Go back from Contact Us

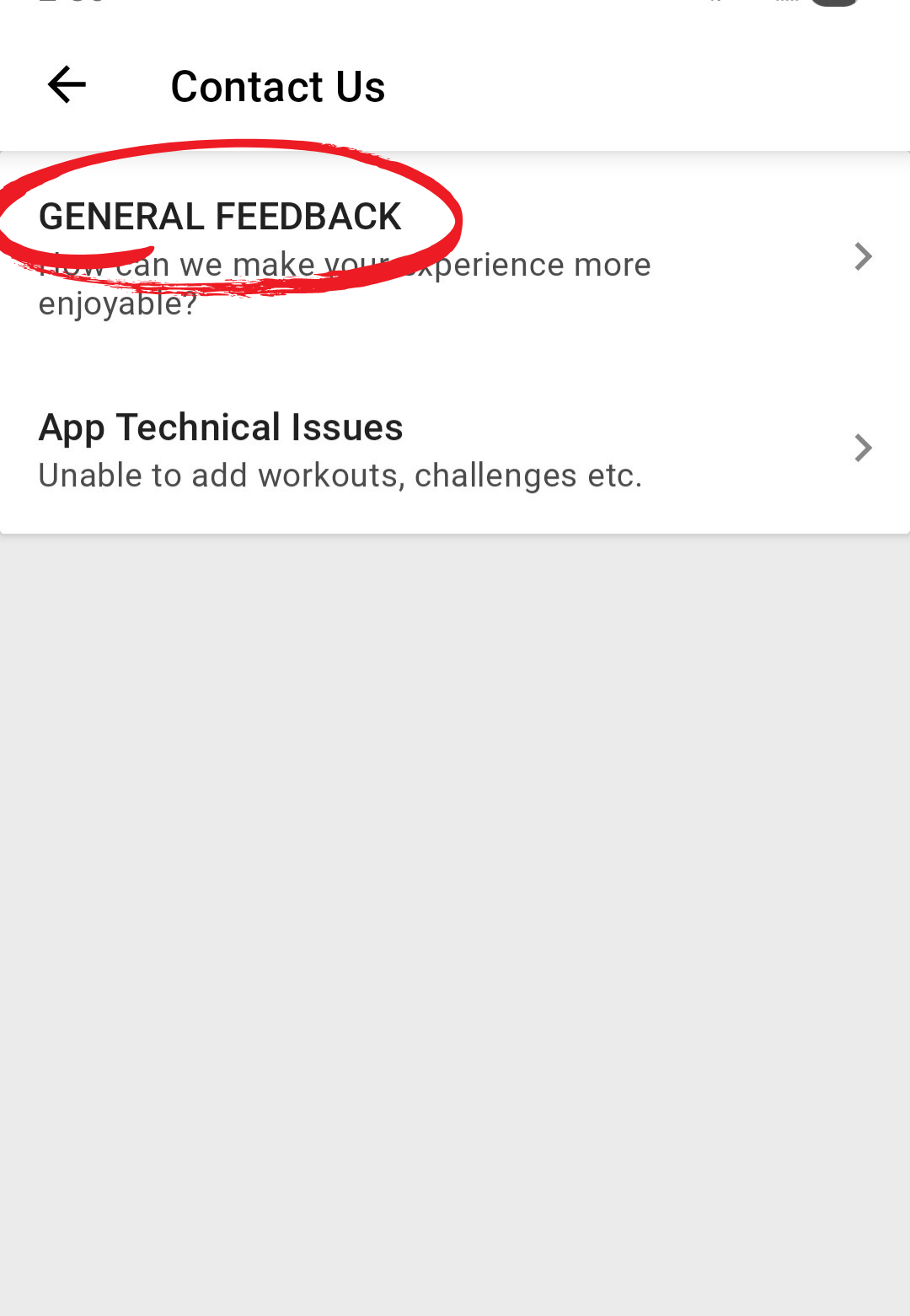coord(67,85)
